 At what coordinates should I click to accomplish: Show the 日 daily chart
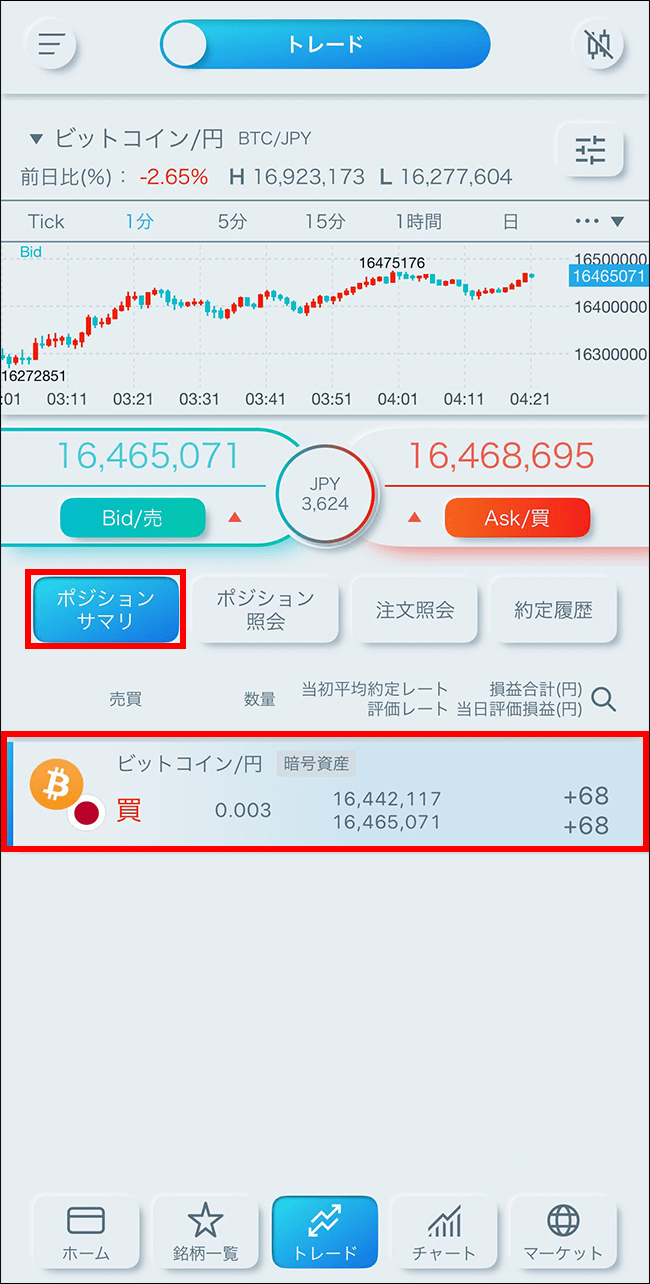click(x=510, y=222)
